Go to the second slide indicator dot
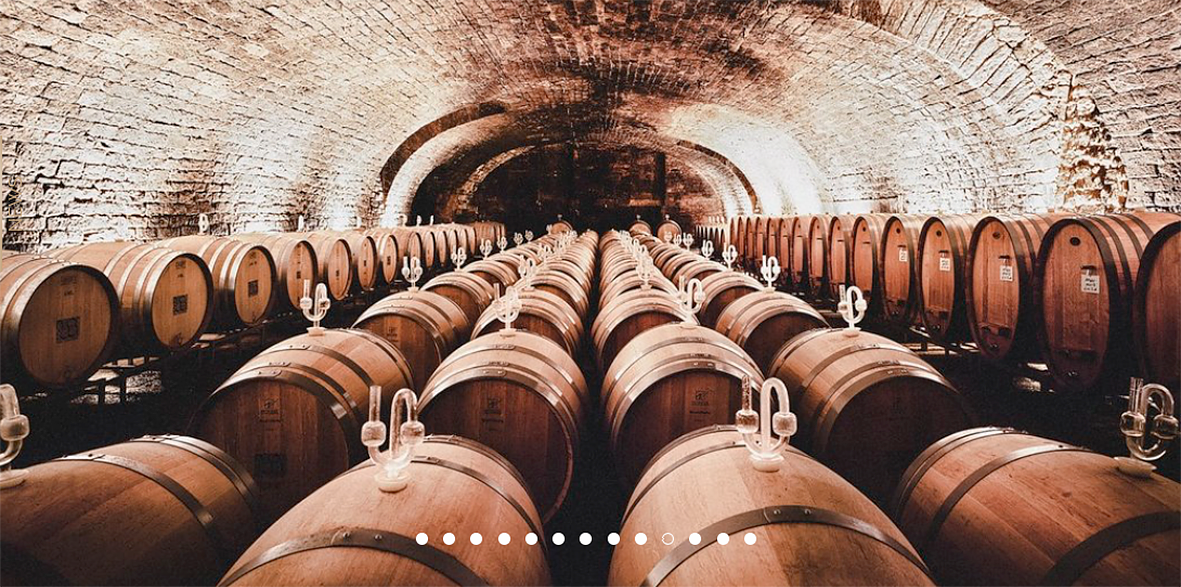 click(x=449, y=539)
